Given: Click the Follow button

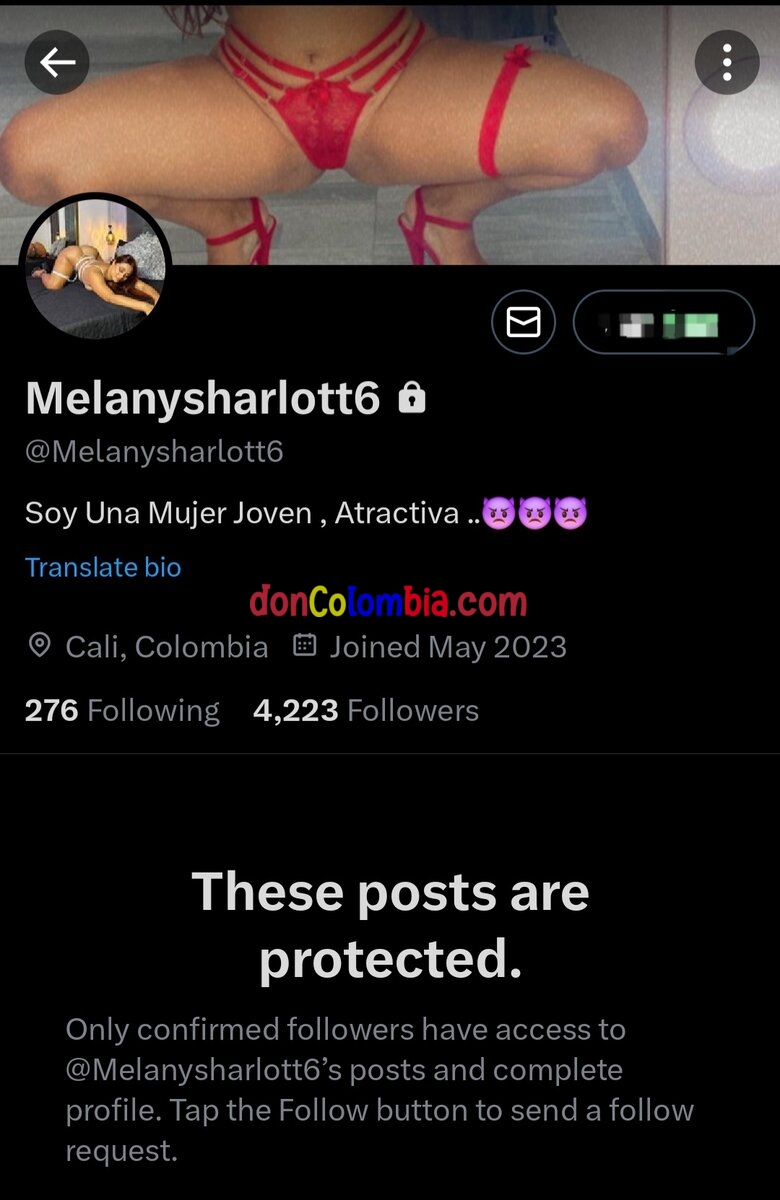Looking at the screenshot, I should pos(664,322).
